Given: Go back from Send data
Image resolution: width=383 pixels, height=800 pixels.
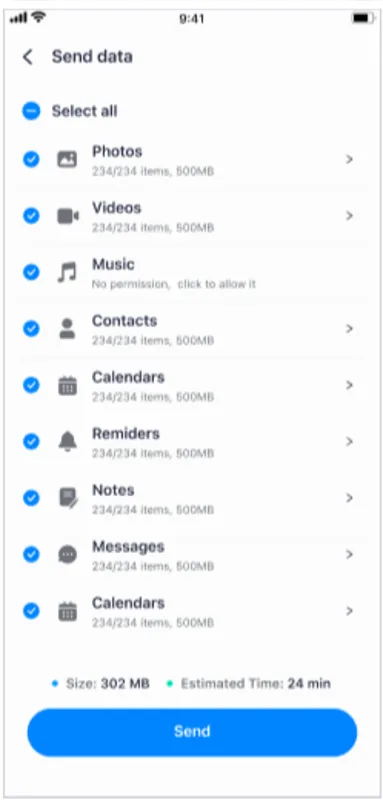Looking at the screenshot, I should (x=28, y=57).
